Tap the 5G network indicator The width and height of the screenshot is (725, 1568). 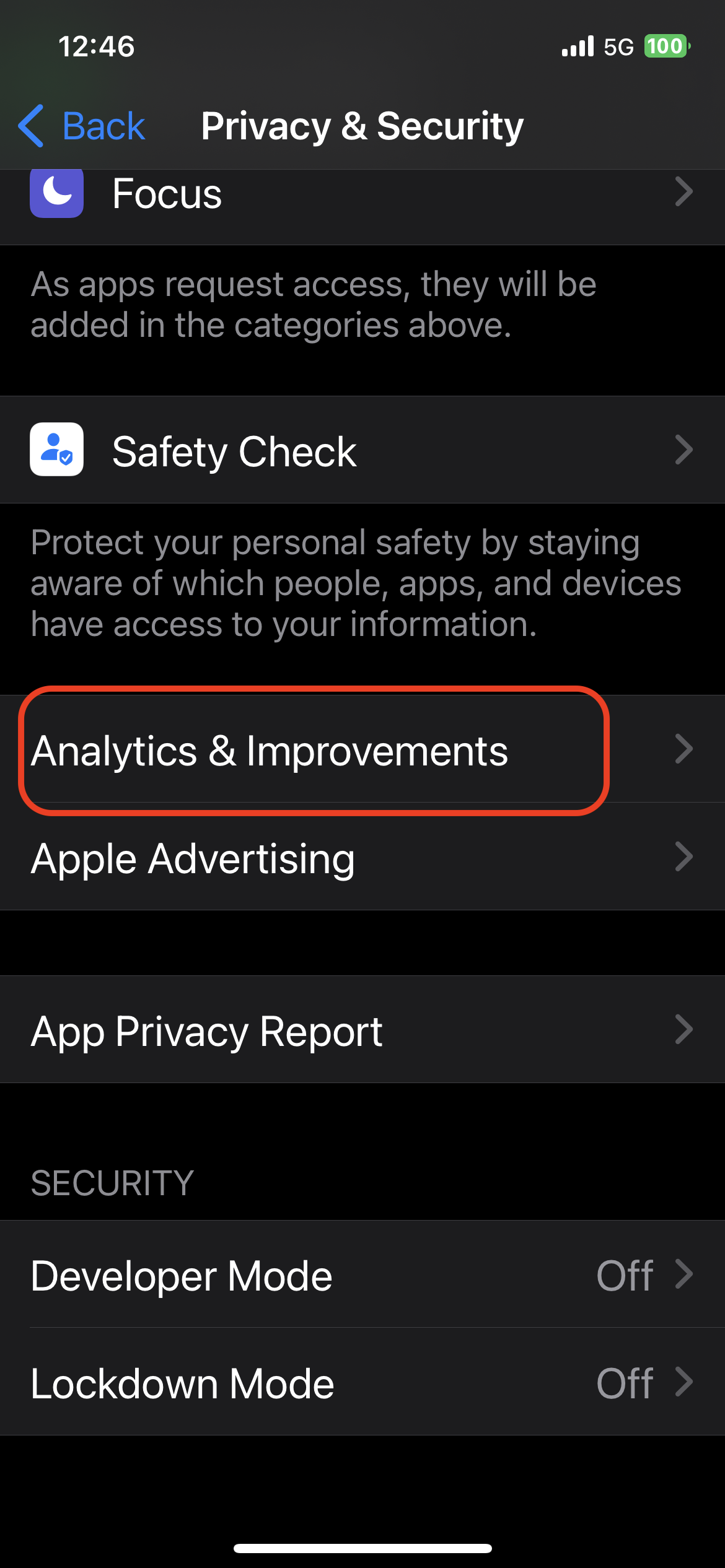coord(618,46)
